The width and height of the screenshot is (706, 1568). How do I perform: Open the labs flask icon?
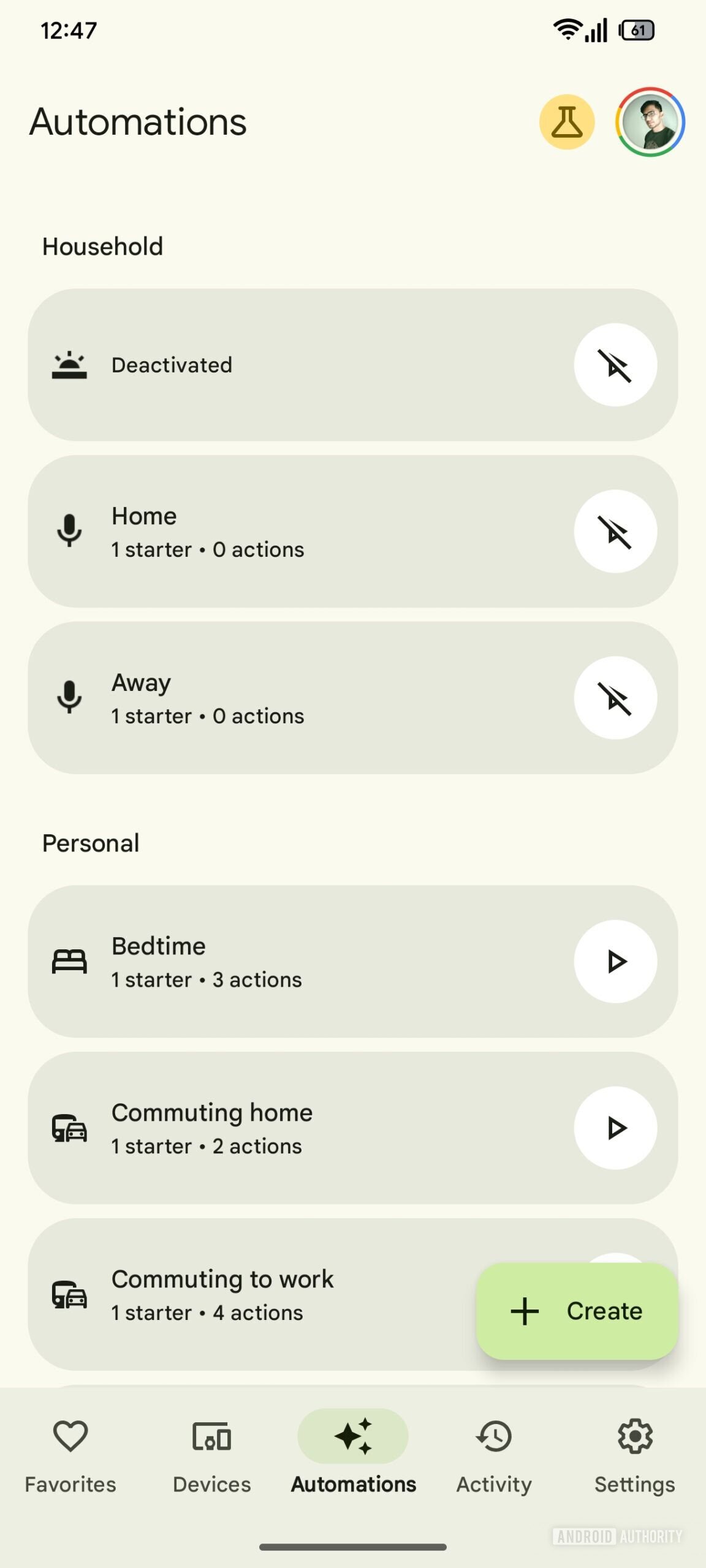tap(566, 122)
